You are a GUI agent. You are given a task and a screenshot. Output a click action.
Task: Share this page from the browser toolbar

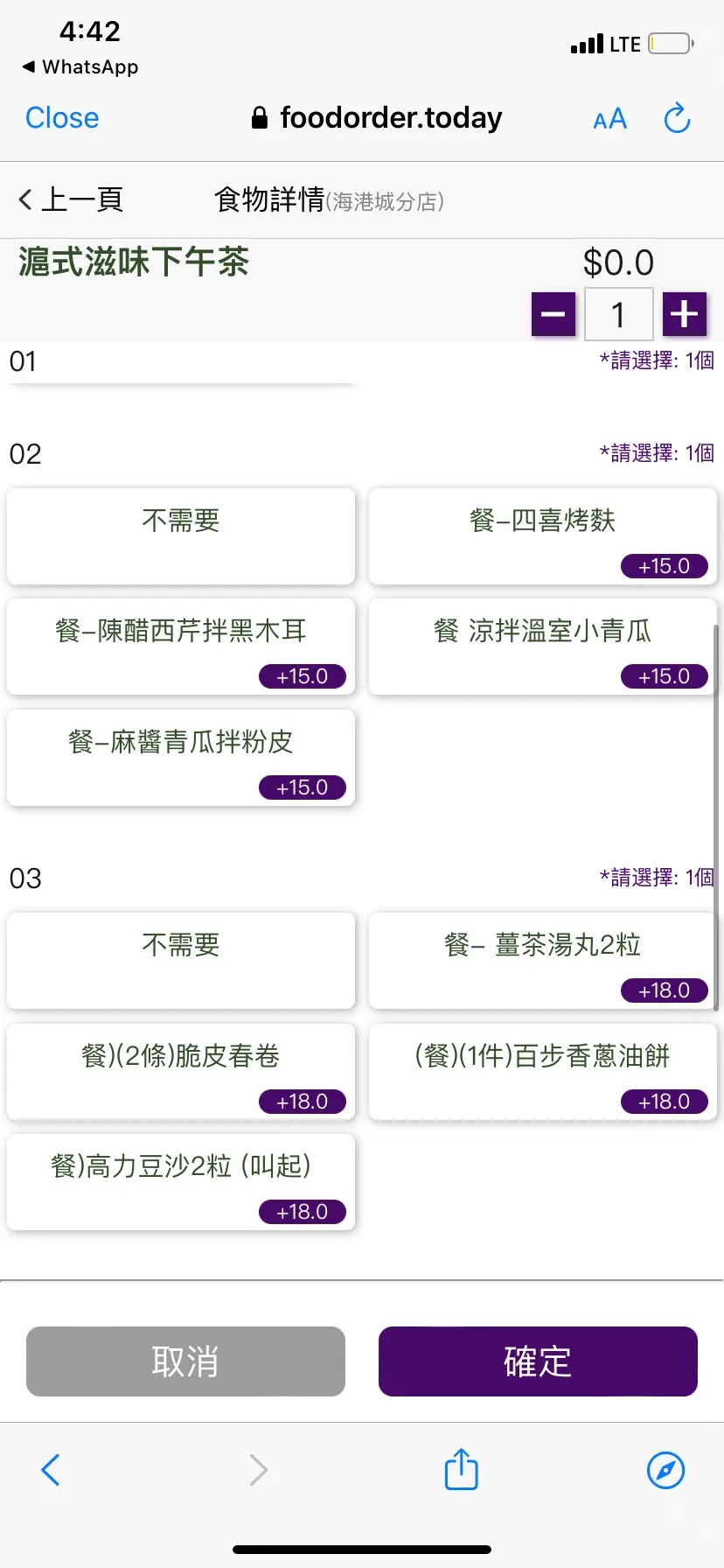point(461,1469)
